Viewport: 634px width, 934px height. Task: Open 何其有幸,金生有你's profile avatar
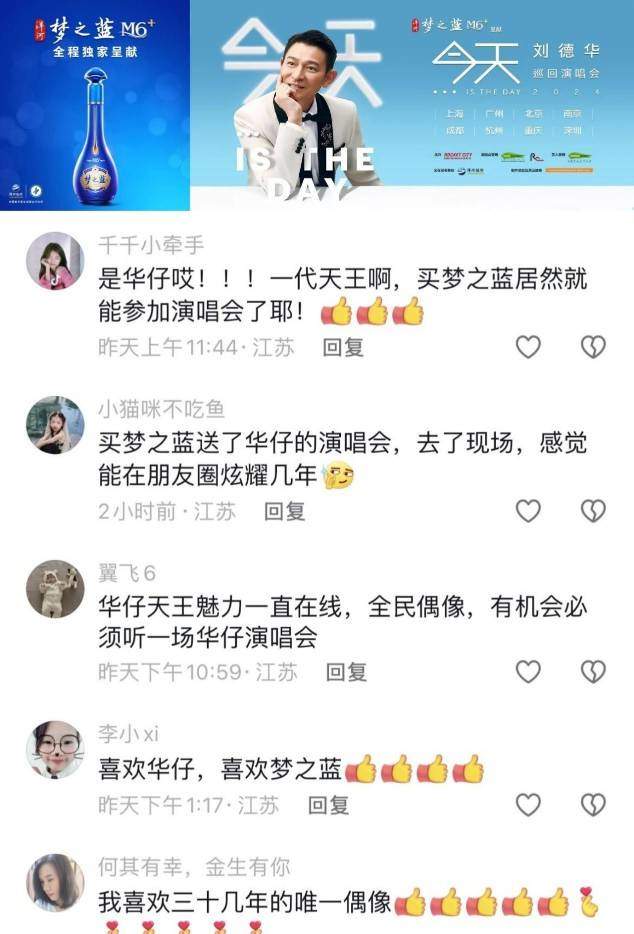tap(55, 882)
